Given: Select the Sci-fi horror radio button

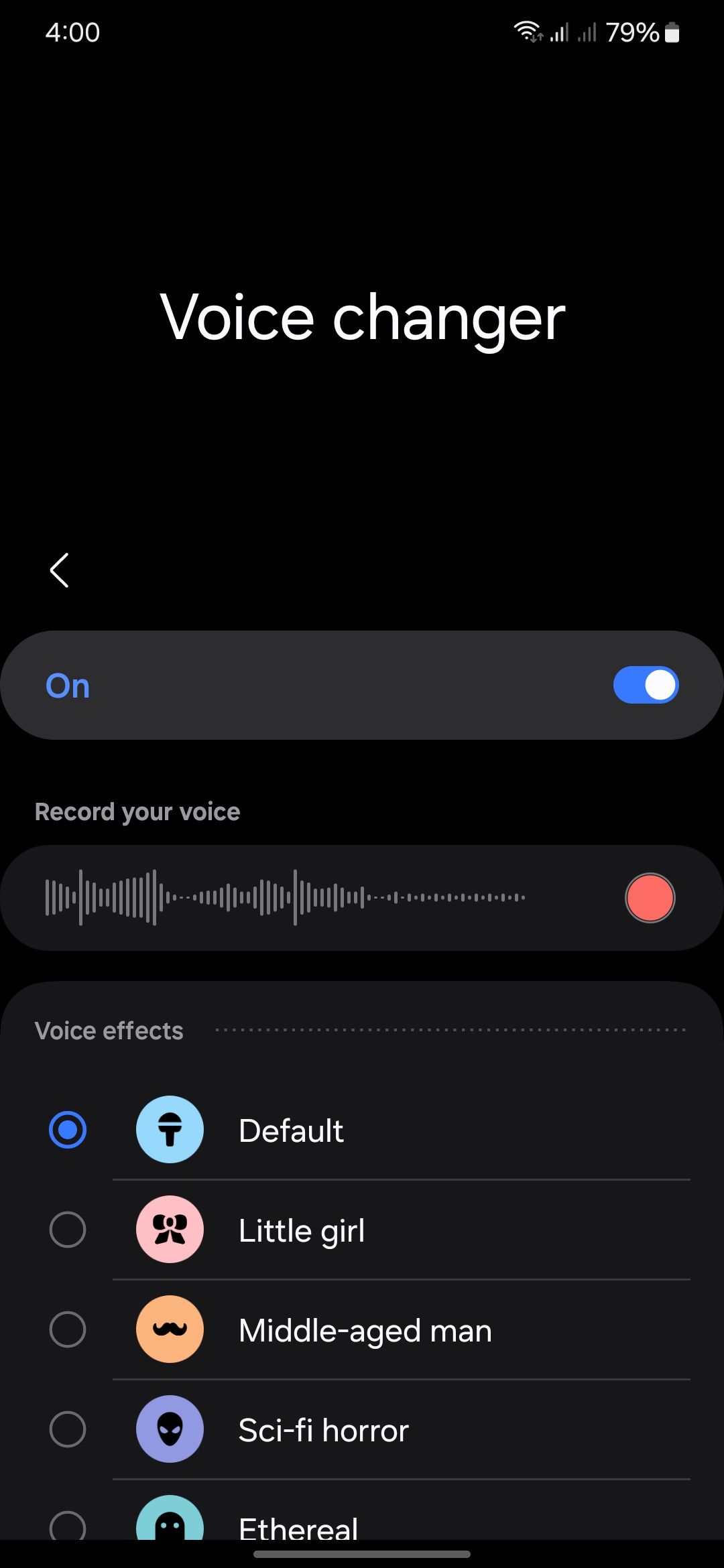Looking at the screenshot, I should click(x=68, y=1429).
